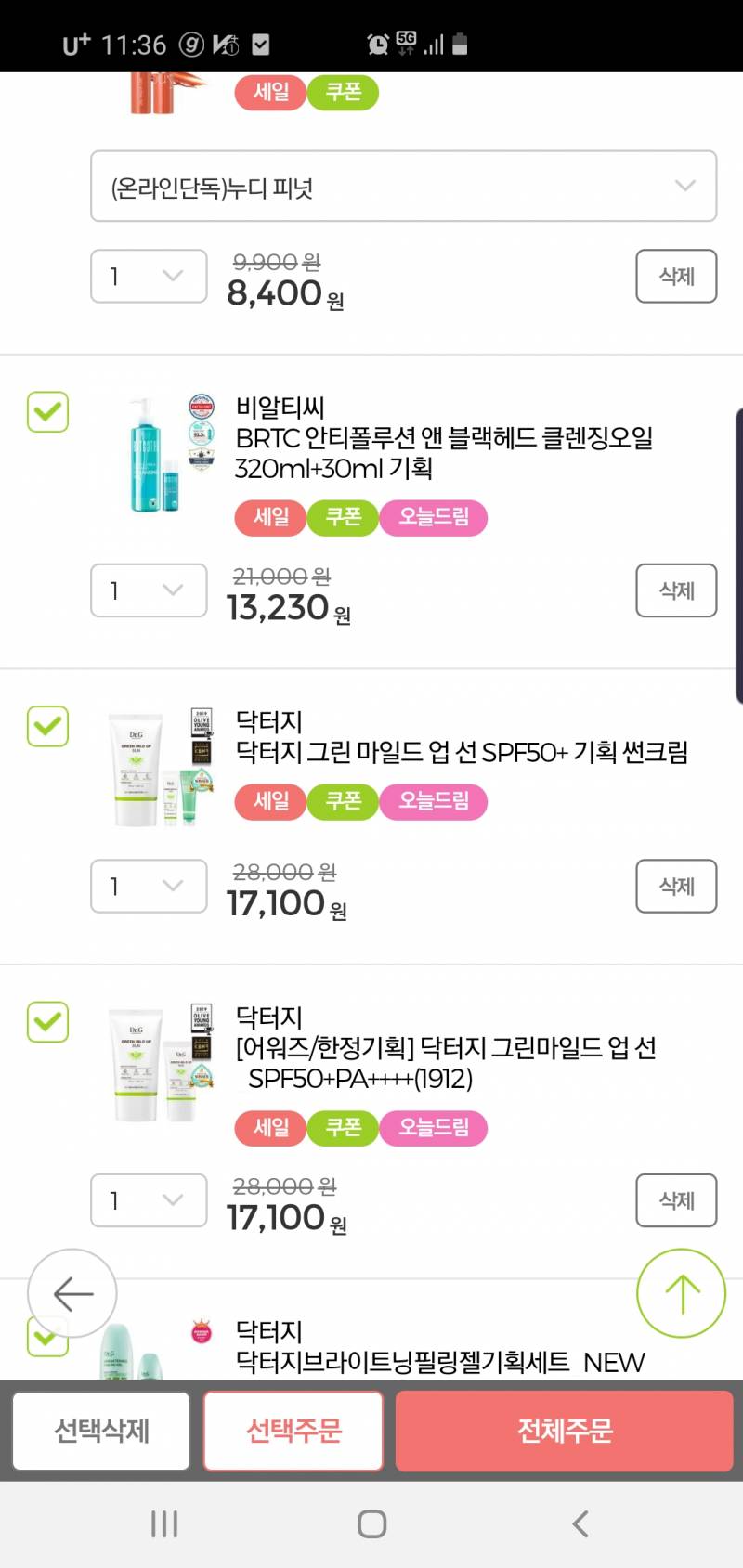Tap the Android home button
This screenshot has height=1568, width=743.
(371, 1523)
